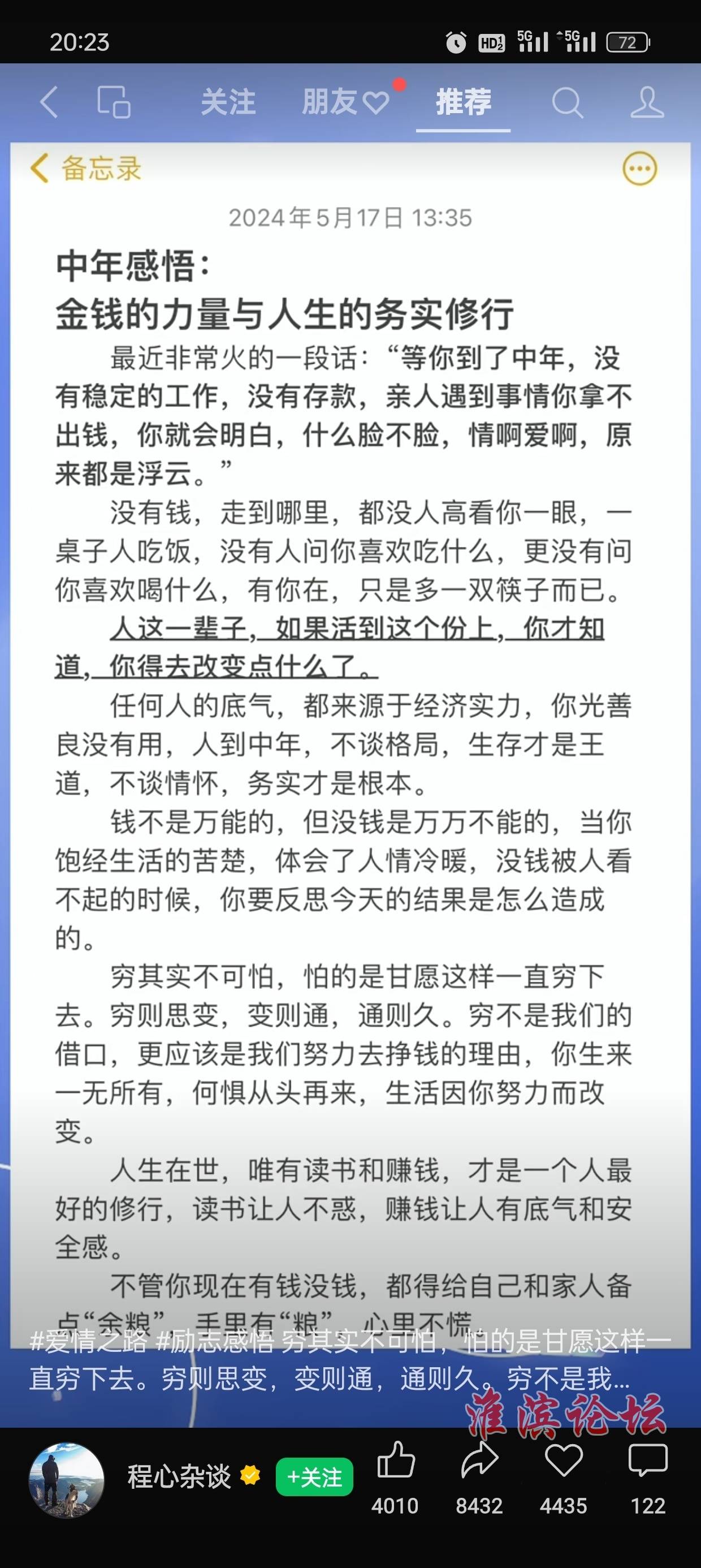
Task: Tap the heart icon to favorite
Action: tap(564, 1461)
